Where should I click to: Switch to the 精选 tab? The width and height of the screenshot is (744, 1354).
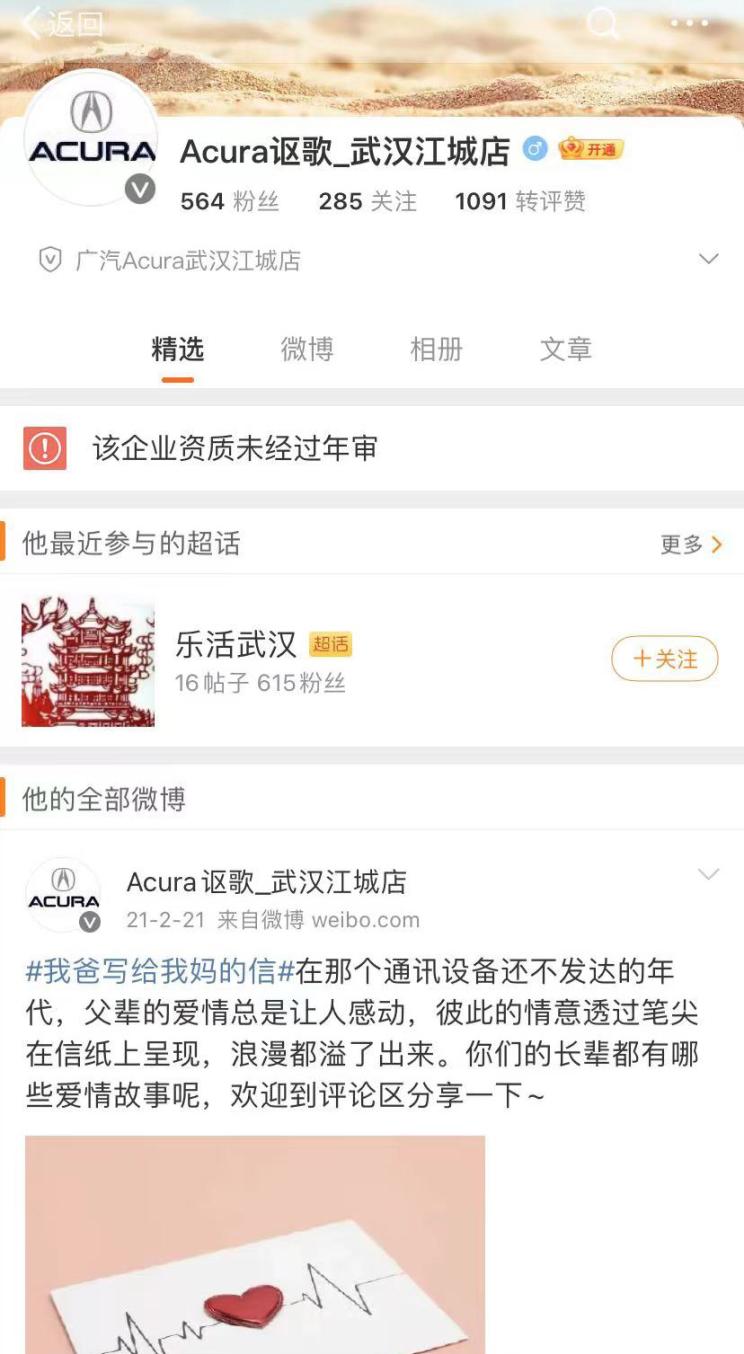coord(177,349)
